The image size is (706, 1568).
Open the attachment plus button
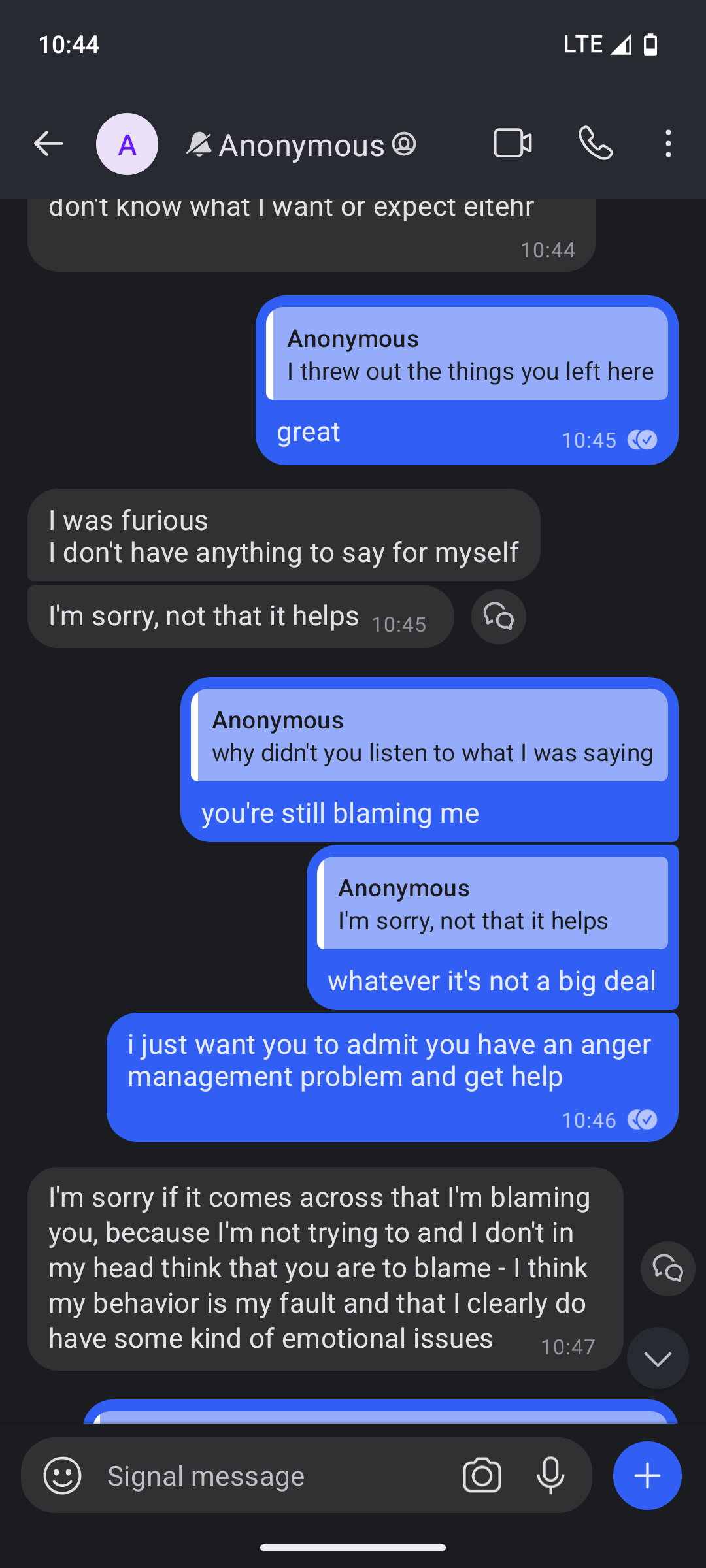click(x=647, y=1475)
